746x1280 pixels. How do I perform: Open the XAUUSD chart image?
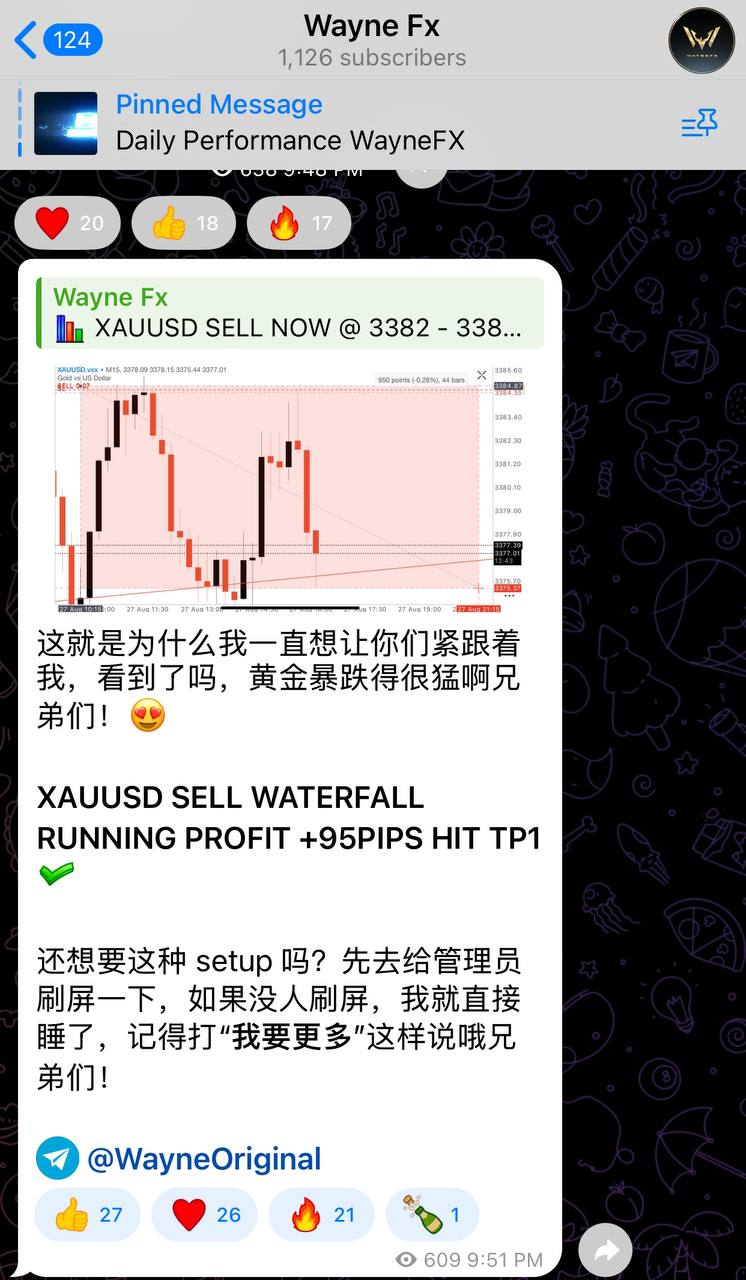[x=289, y=487]
